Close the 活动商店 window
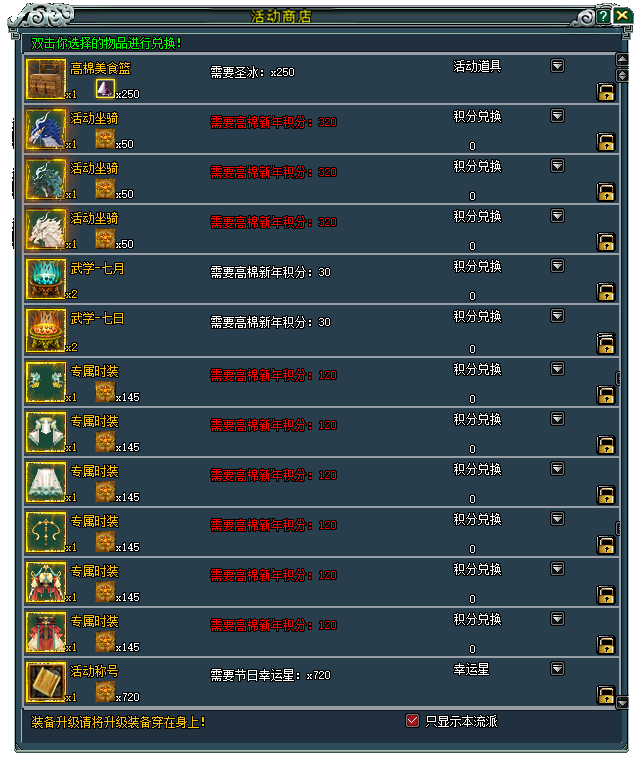This screenshot has width=644, height=774. (x=621, y=16)
